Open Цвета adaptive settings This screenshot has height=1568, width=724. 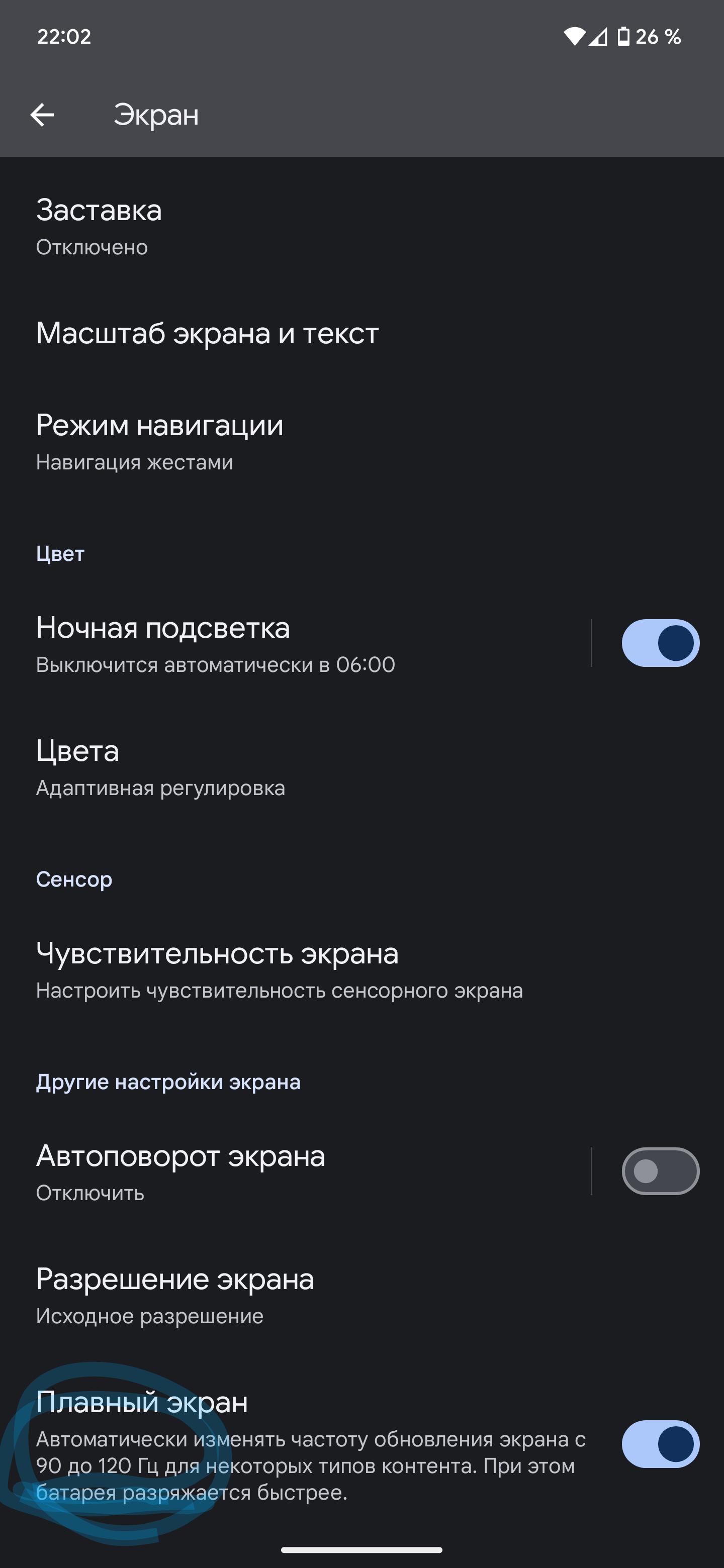pos(243,767)
